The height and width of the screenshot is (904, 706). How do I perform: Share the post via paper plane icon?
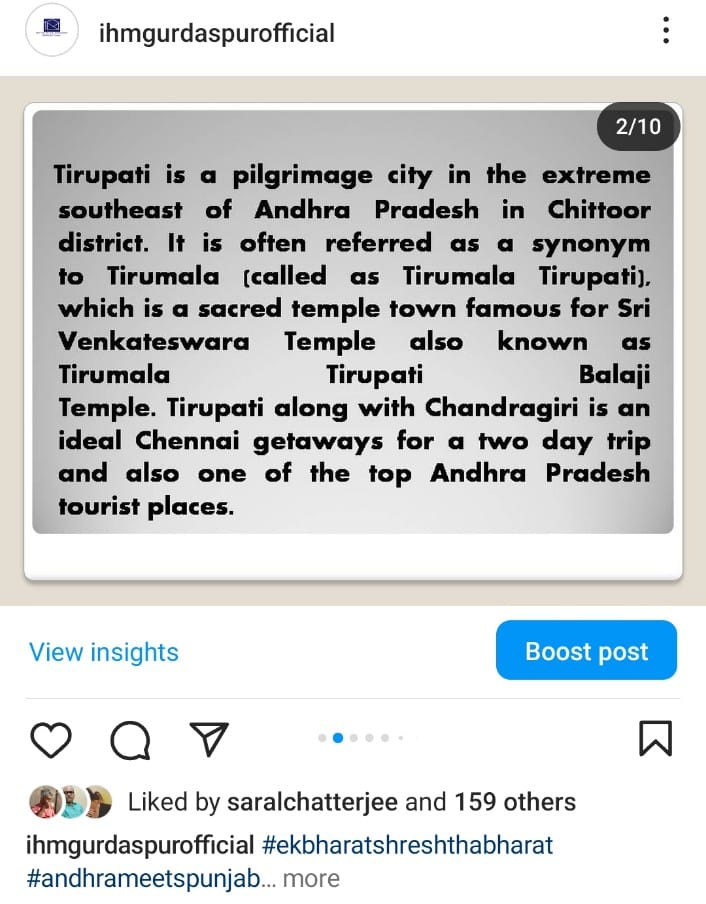[209, 738]
